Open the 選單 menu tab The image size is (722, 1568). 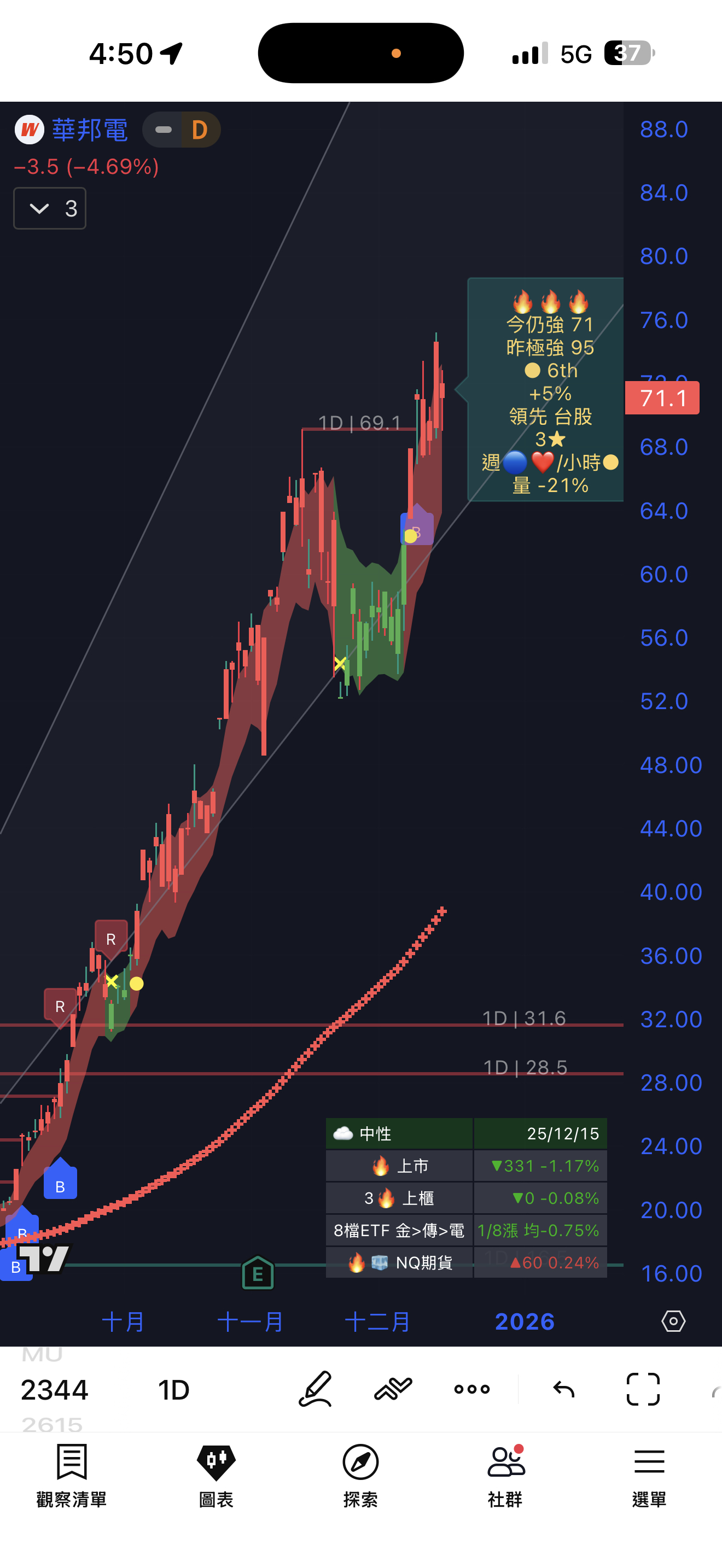point(649,1475)
